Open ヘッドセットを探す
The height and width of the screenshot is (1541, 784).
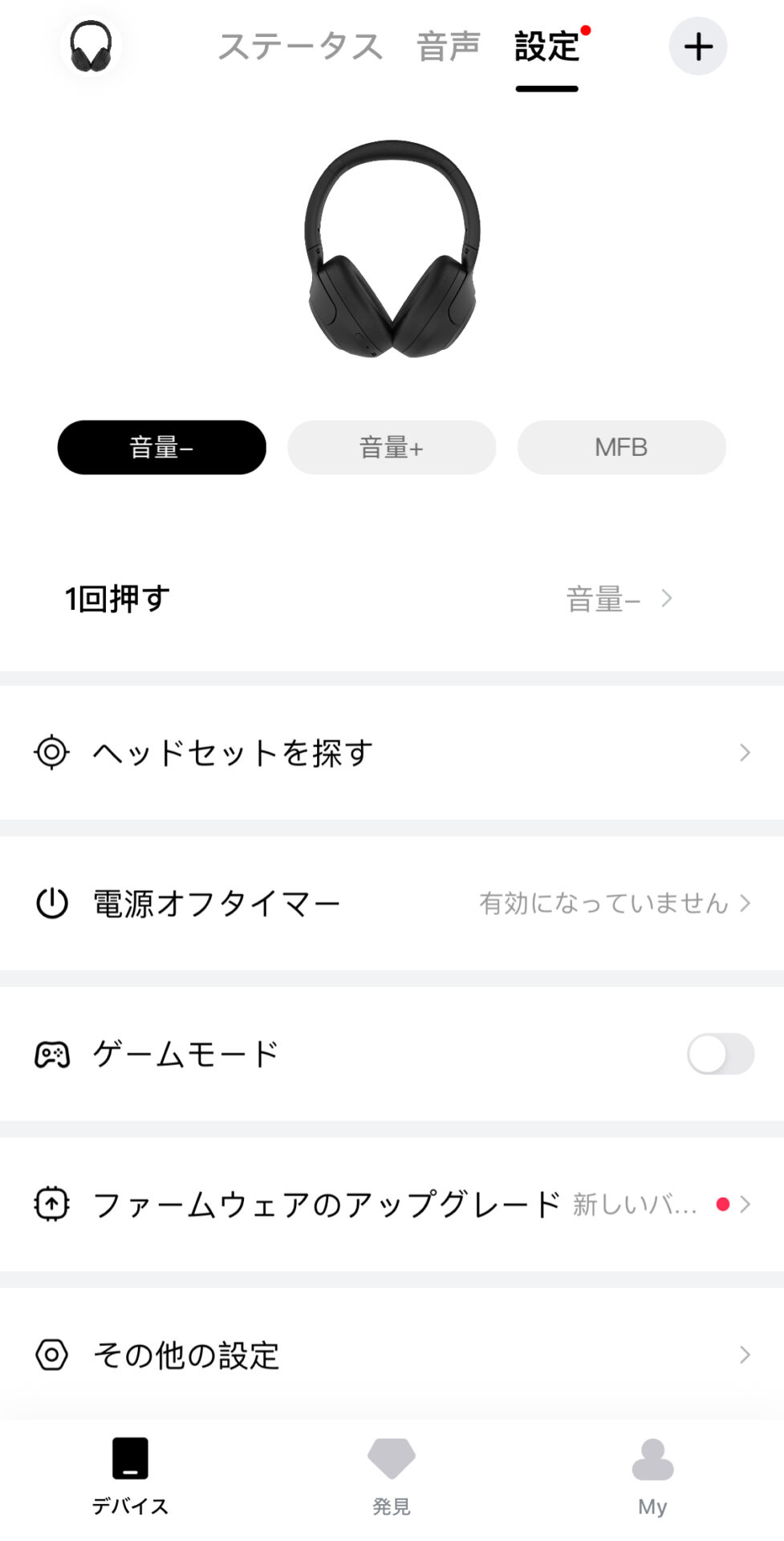click(392, 753)
